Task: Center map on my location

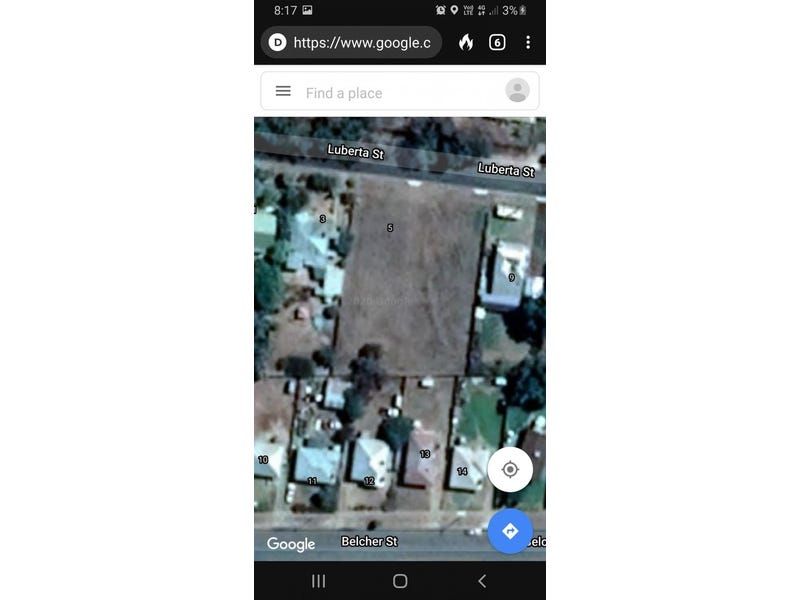Action: 510,469
